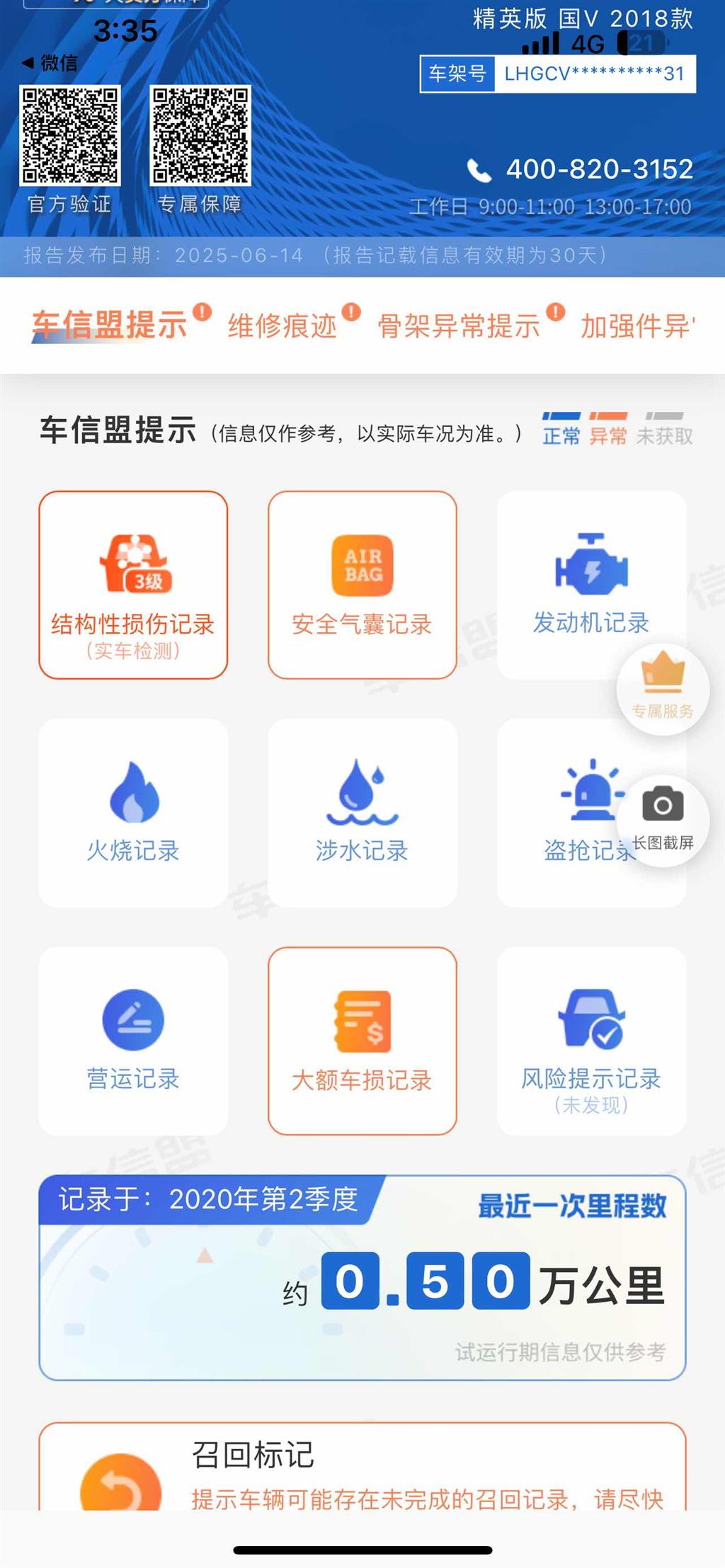The width and height of the screenshot is (725, 1568).
Task: Open the 安全气囊记录 airbag record
Action: (x=362, y=580)
